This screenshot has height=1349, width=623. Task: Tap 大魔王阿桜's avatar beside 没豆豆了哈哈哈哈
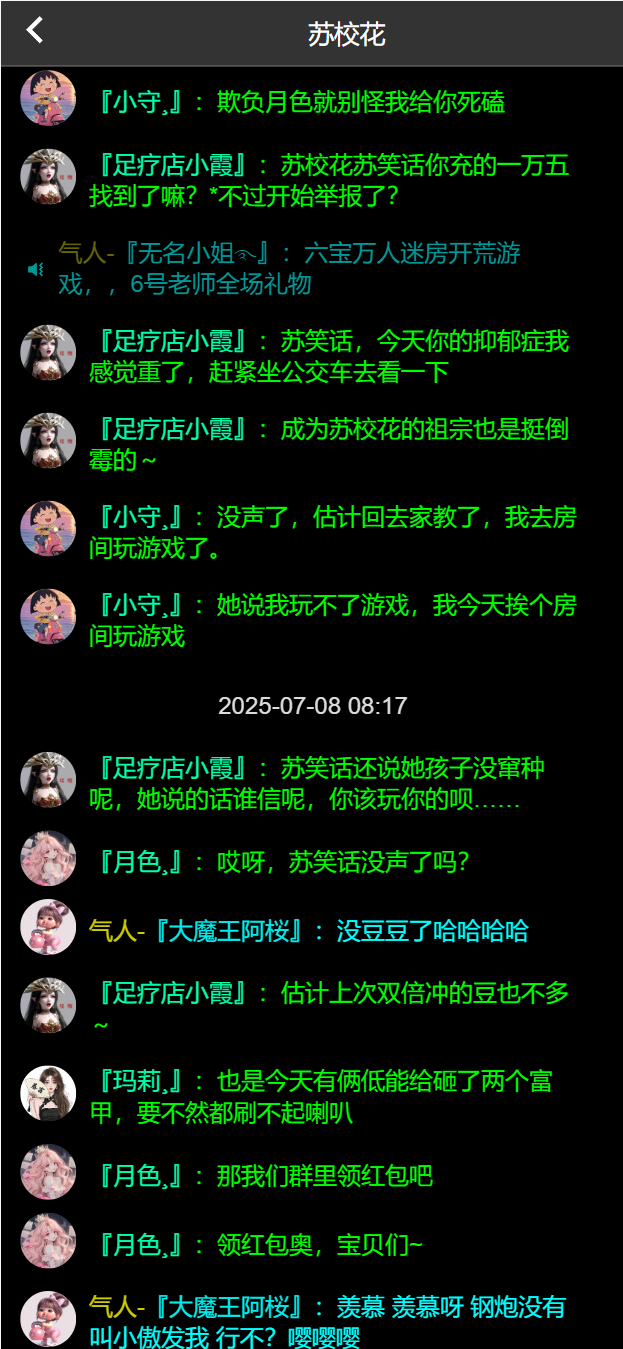coord(48,927)
